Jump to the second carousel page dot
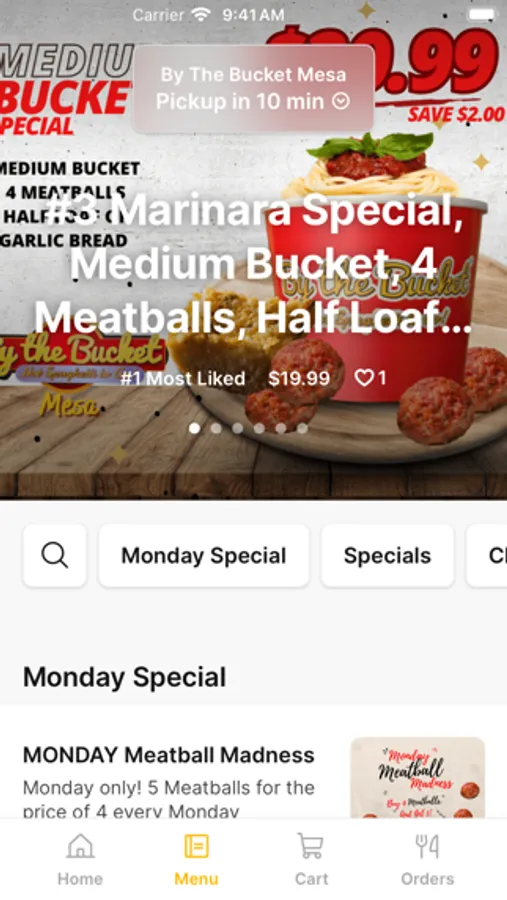The height and width of the screenshot is (900, 507). (x=216, y=428)
